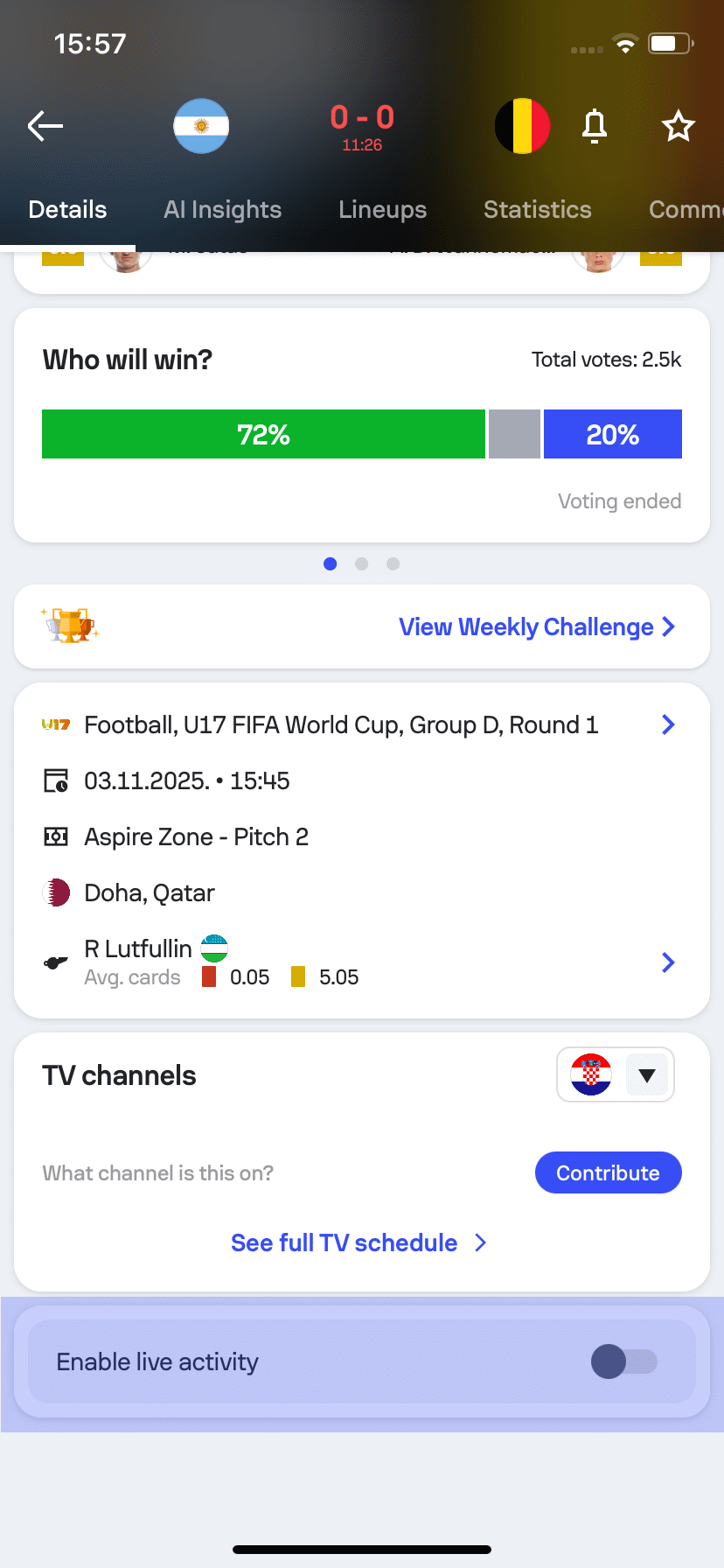Image resolution: width=724 pixels, height=1568 pixels.
Task: Add this match to favorites
Action: coord(678,126)
